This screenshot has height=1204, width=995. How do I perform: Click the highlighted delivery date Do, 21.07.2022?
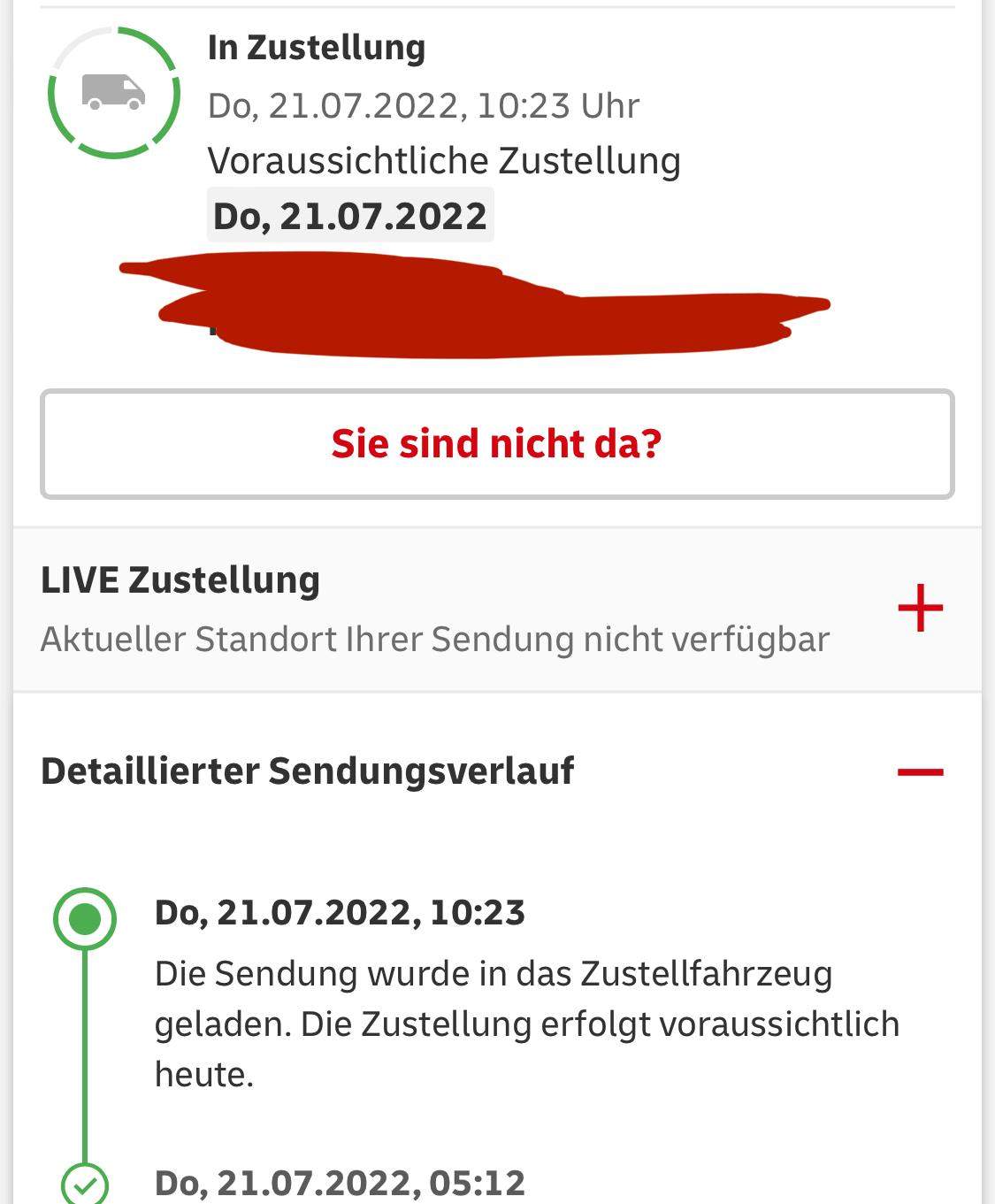[x=349, y=214]
